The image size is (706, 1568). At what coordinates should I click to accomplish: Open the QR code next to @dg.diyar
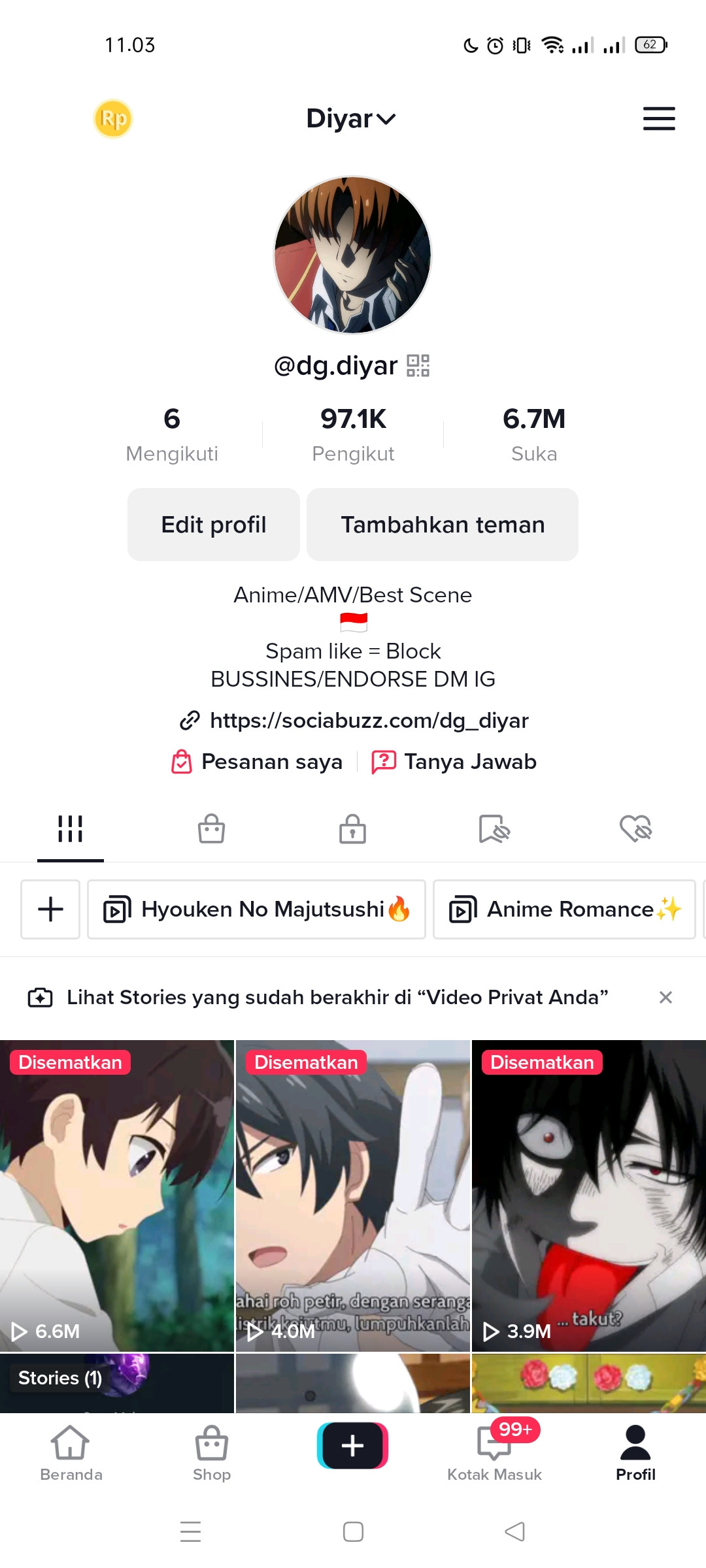418,366
